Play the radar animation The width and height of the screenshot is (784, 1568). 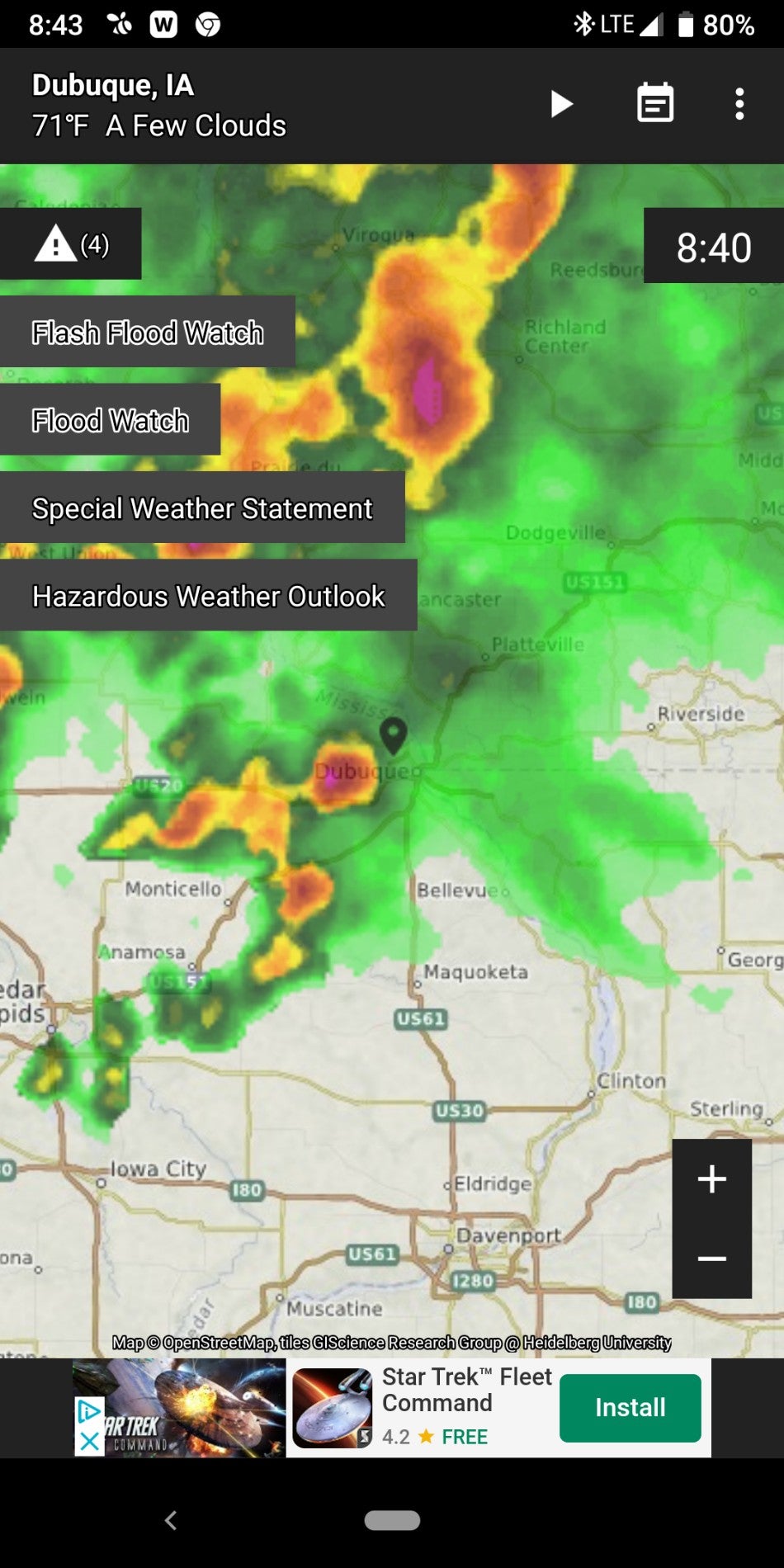[562, 104]
